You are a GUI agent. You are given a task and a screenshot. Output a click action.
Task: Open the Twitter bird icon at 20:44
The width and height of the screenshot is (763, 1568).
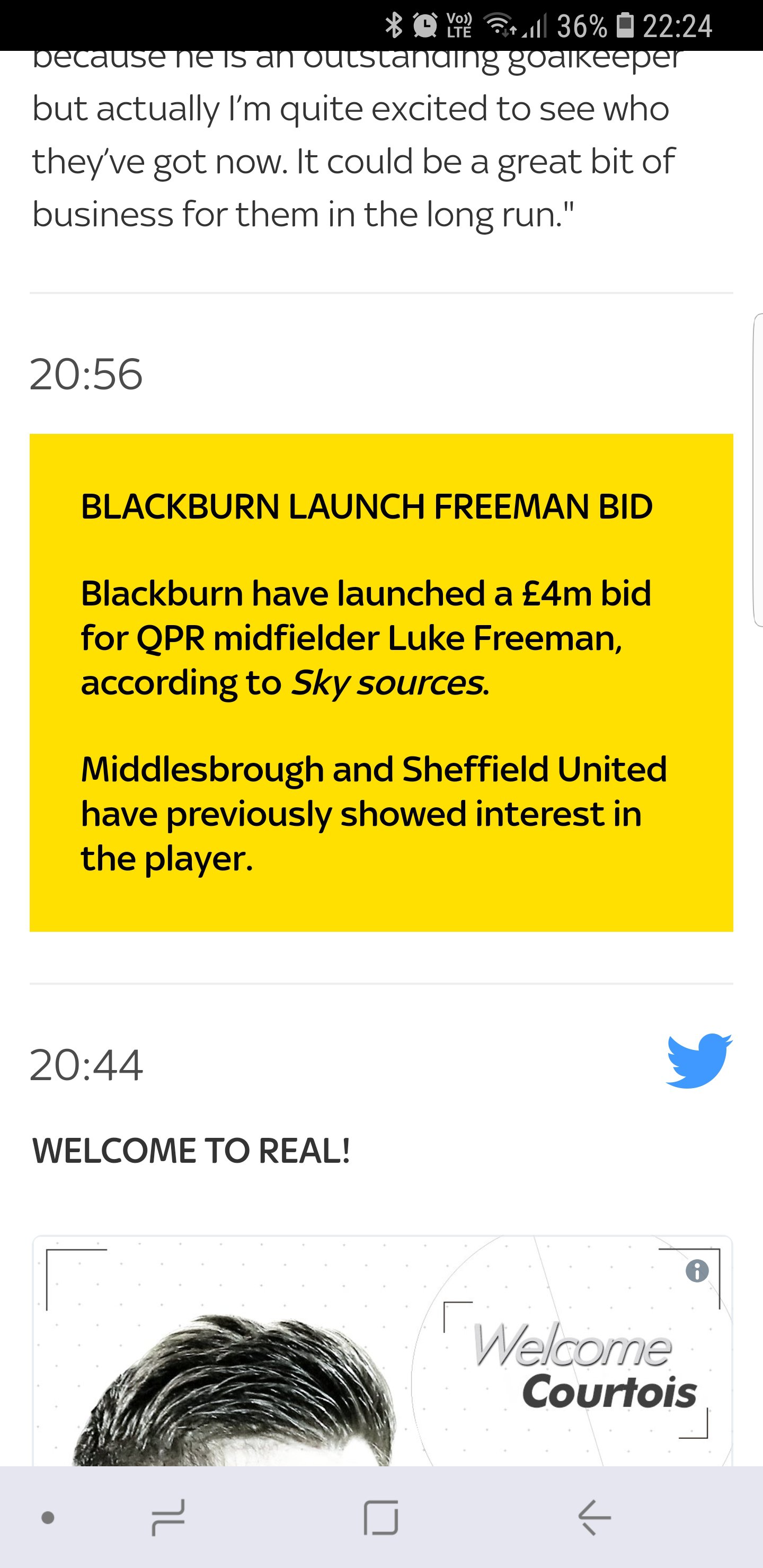coord(699,1061)
